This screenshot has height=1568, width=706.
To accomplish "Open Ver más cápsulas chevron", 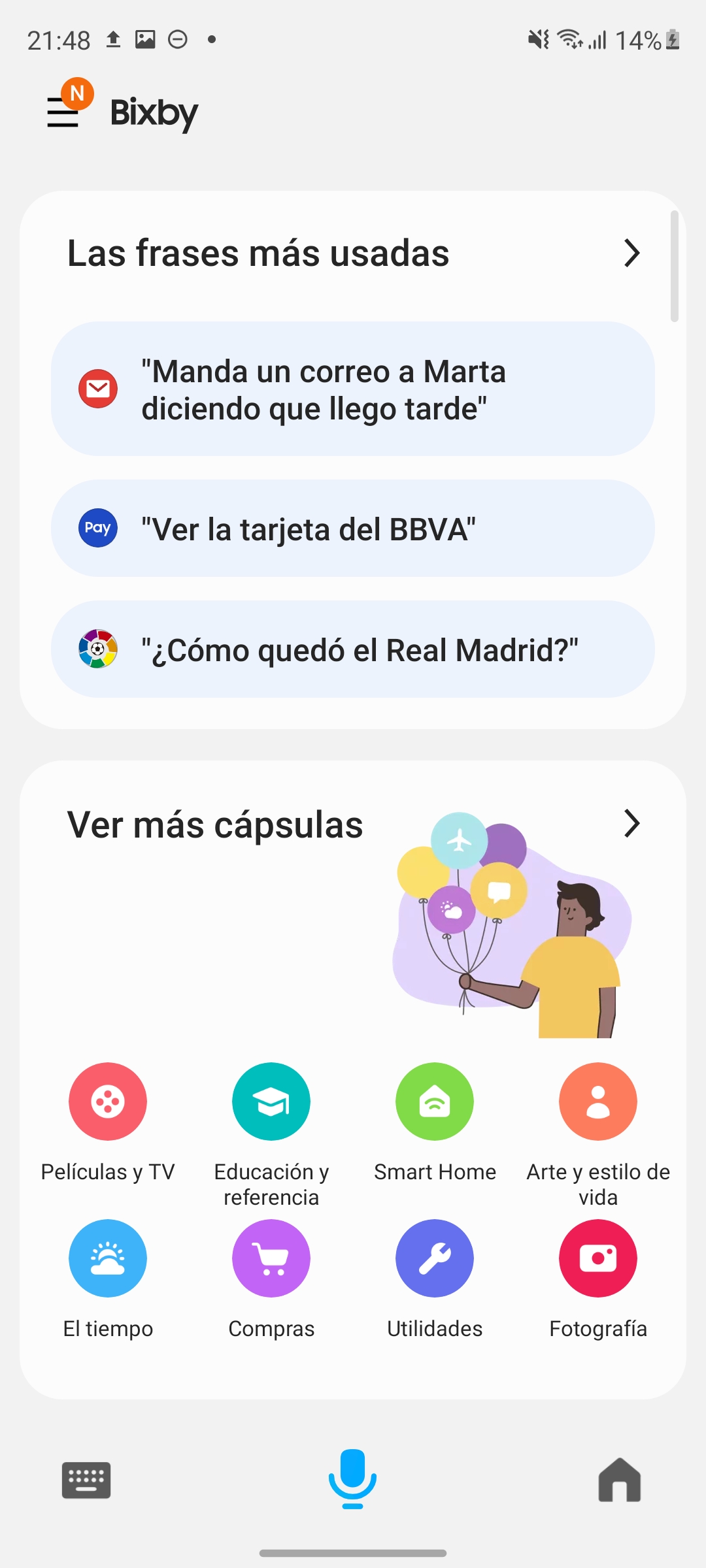I will tap(631, 824).
